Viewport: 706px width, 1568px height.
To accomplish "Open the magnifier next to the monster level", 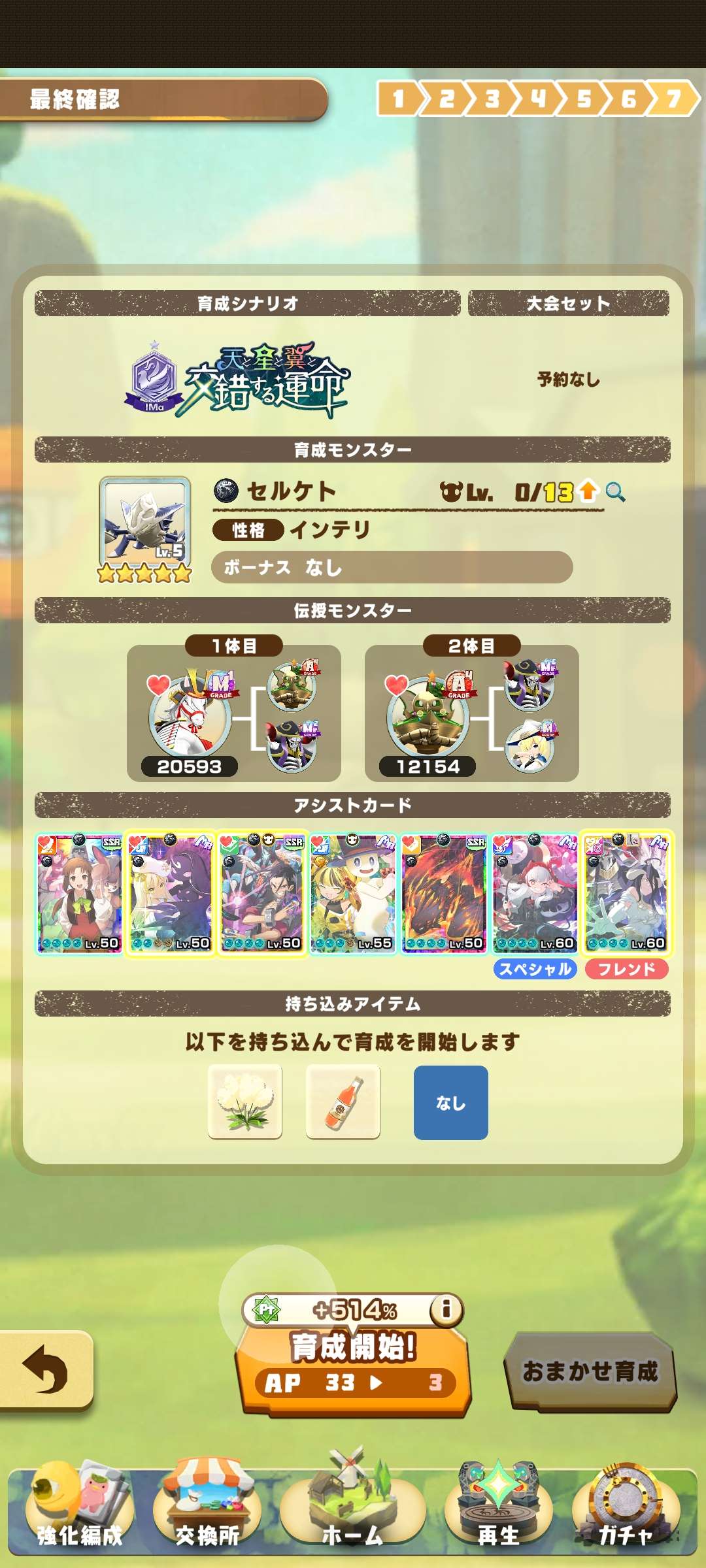I will [614, 491].
